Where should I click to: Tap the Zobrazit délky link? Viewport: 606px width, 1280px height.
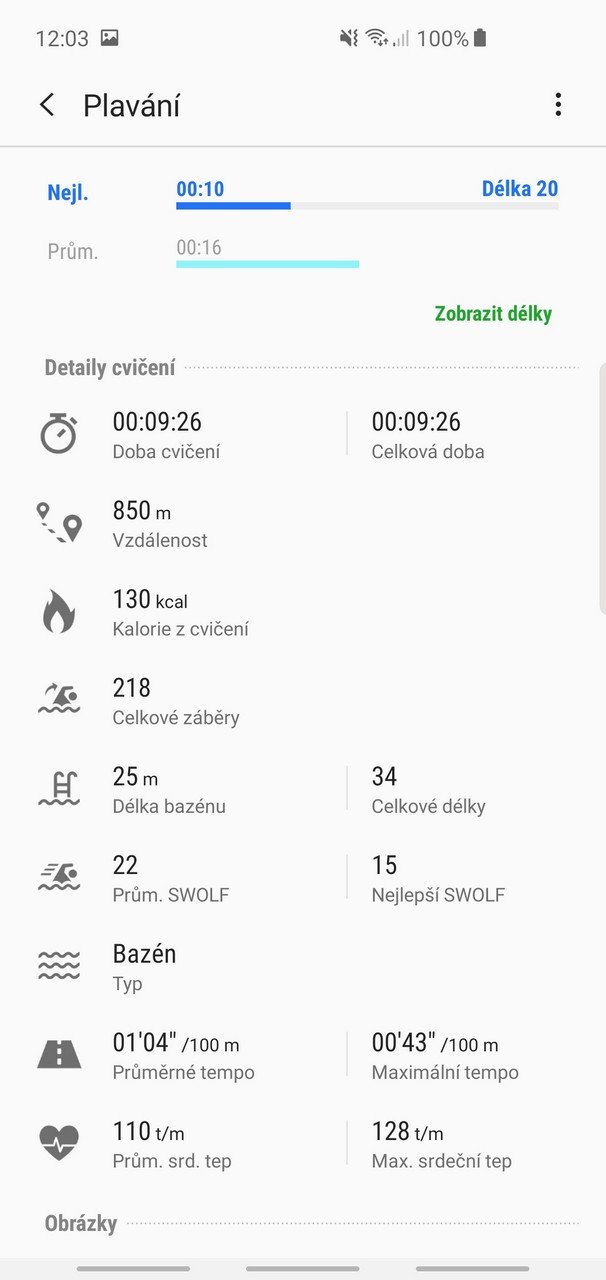point(493,314)
